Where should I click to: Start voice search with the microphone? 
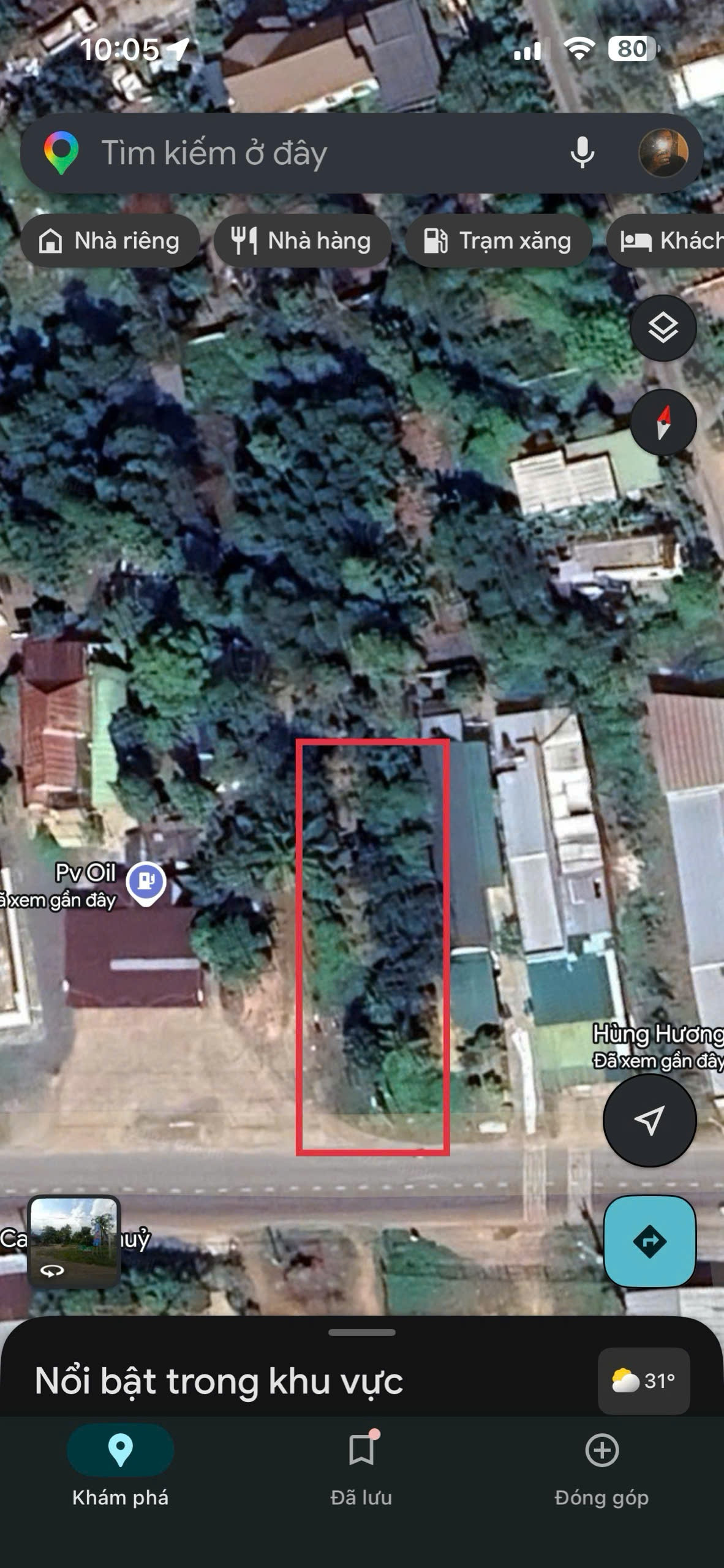(582, 153)
